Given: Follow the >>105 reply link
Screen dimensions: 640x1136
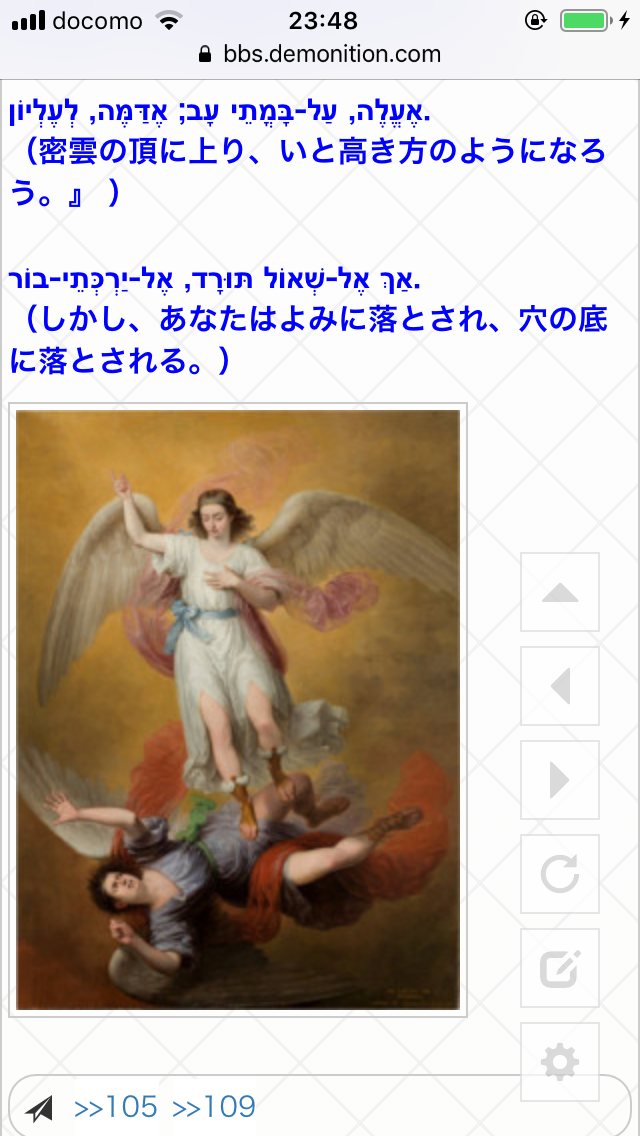Looking at the screenshot, I should pos(116,1107).
